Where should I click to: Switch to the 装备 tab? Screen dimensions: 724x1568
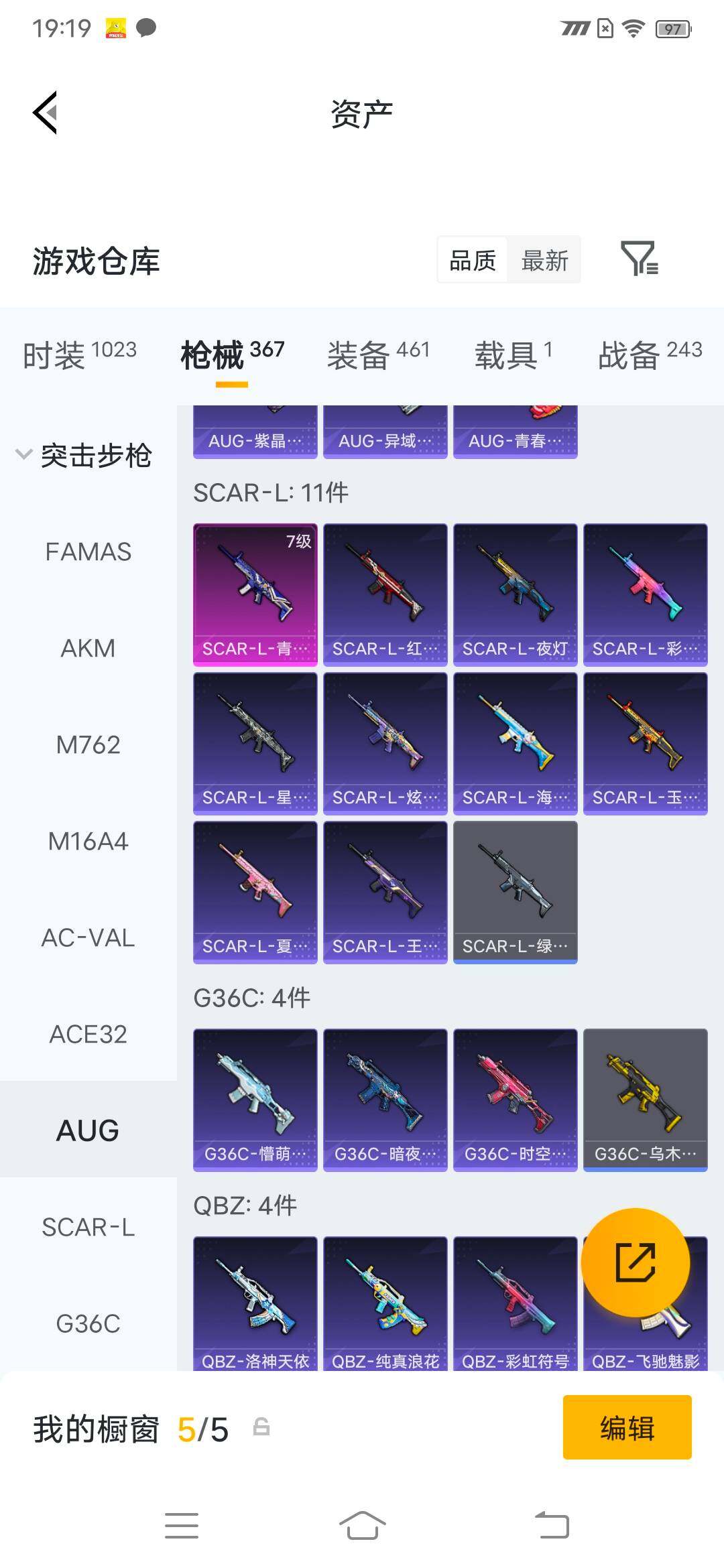[x=378, y=354]
